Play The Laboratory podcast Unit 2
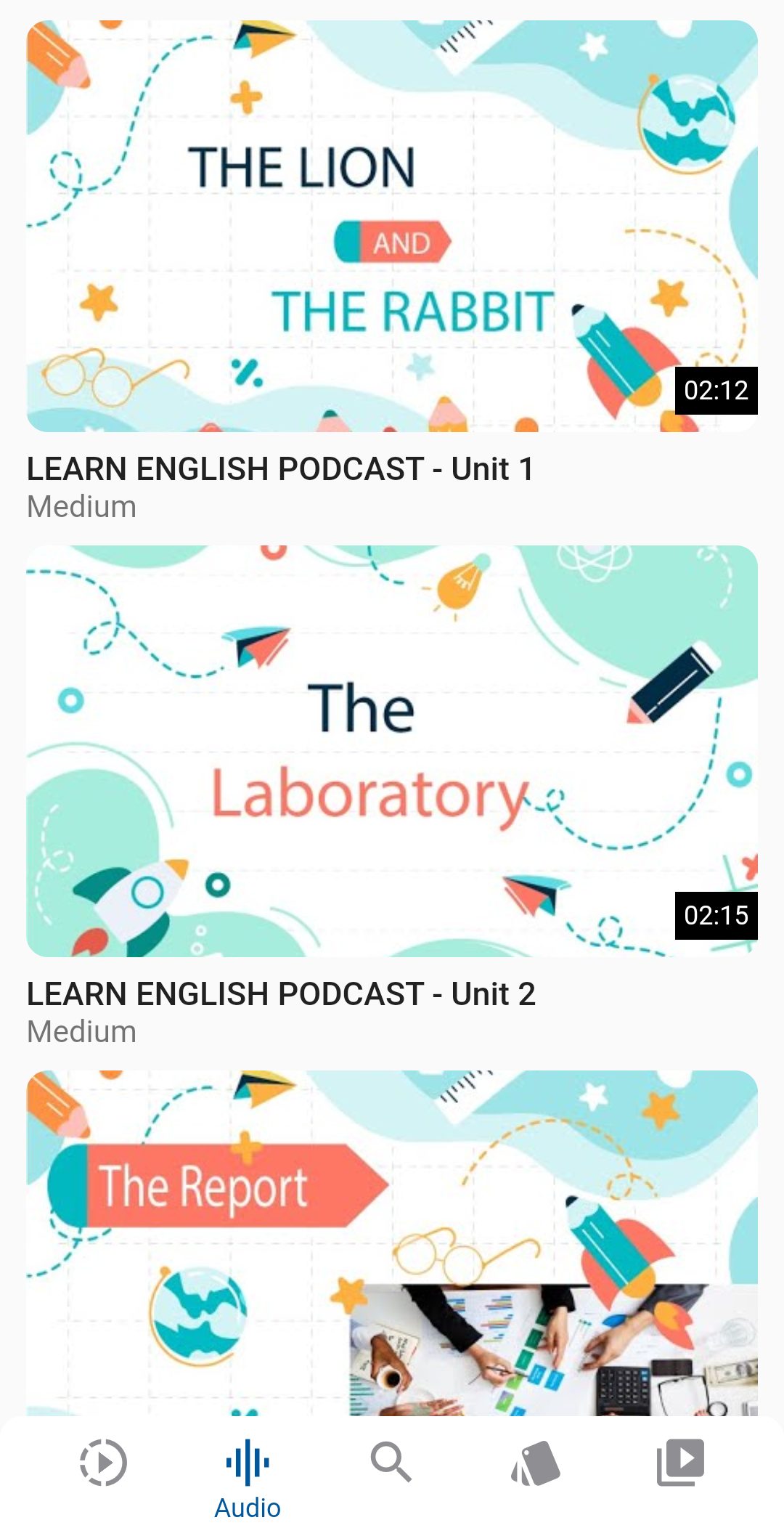784x1528 pixels. pyautogui.click(x=392, y=751)
